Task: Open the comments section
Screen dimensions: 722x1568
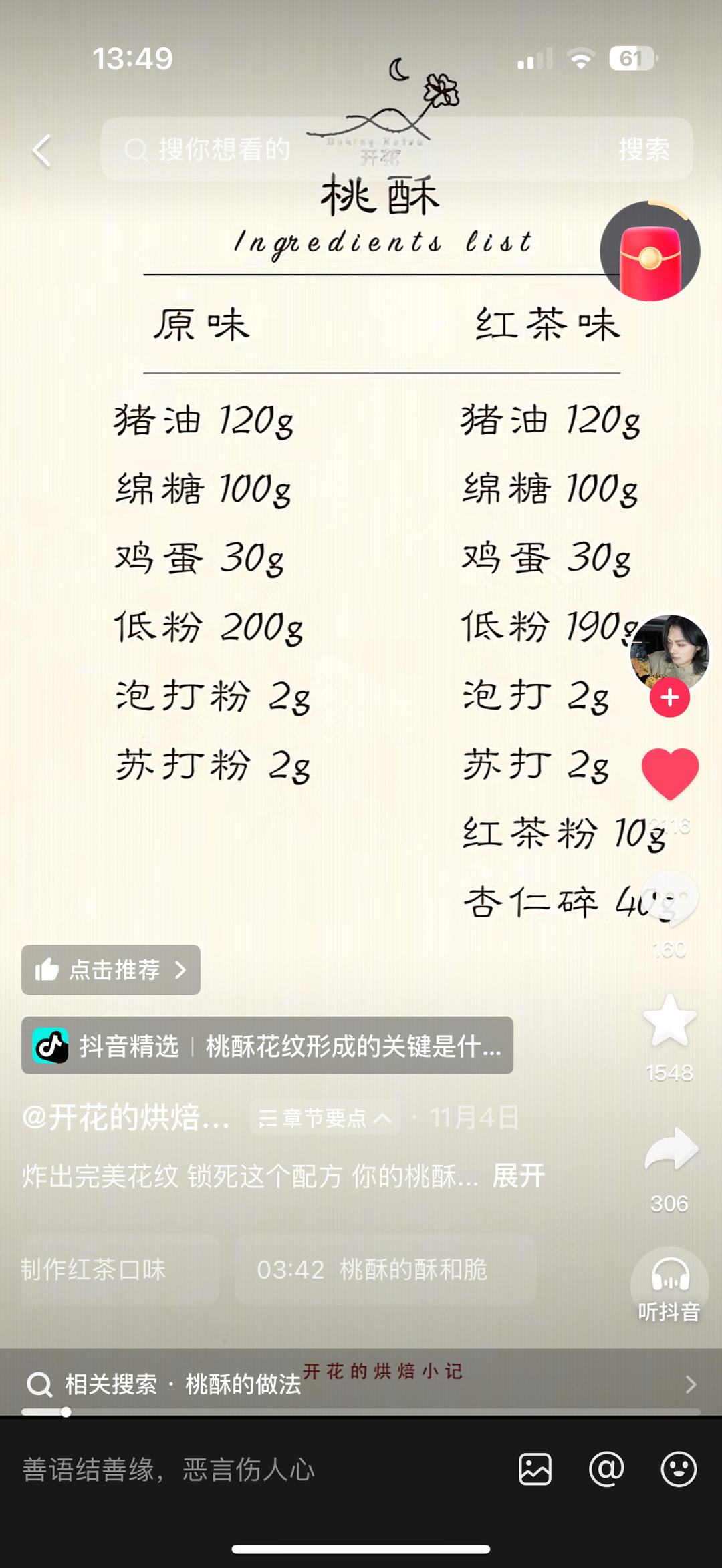Action: point(670,899)
